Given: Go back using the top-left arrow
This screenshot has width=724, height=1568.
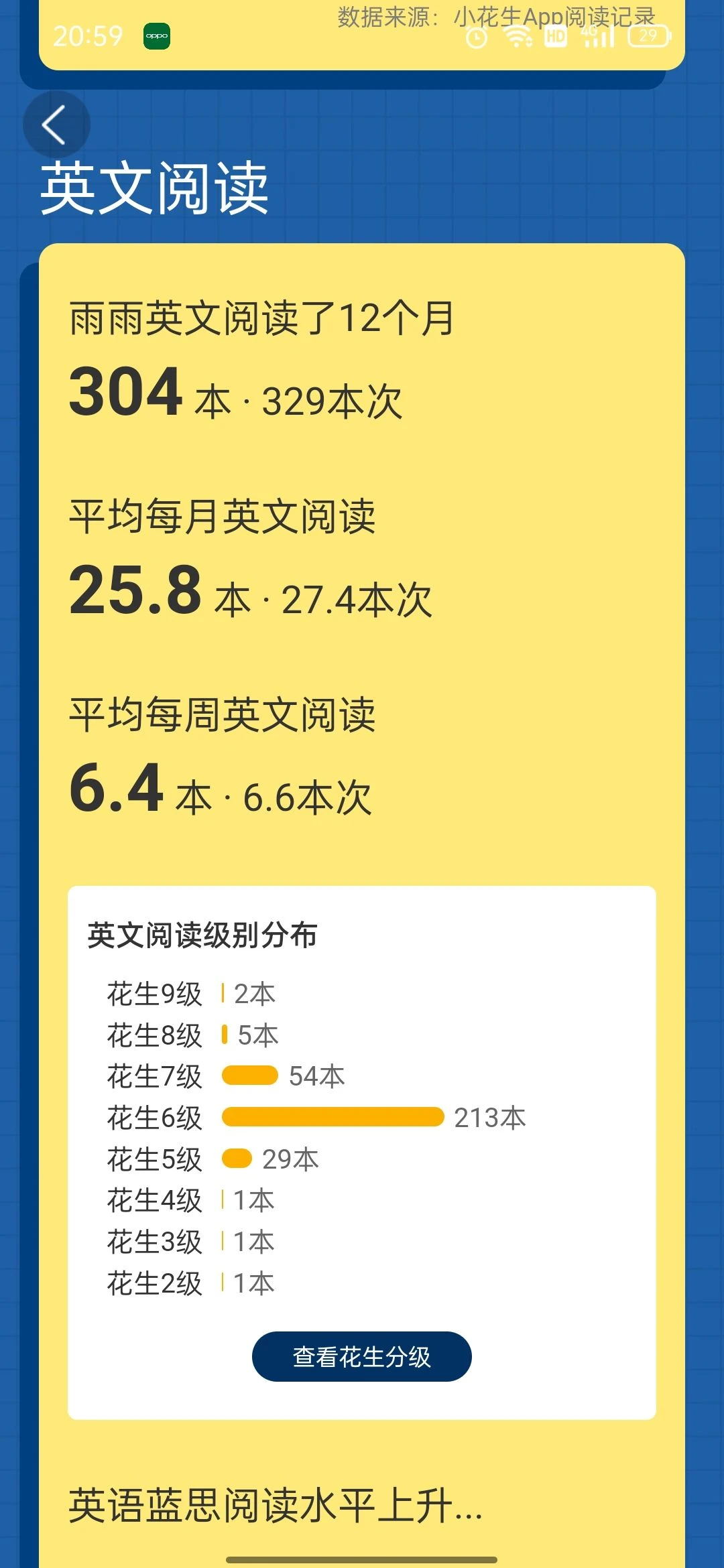Looking at the screenshot, I should point(56,125).
